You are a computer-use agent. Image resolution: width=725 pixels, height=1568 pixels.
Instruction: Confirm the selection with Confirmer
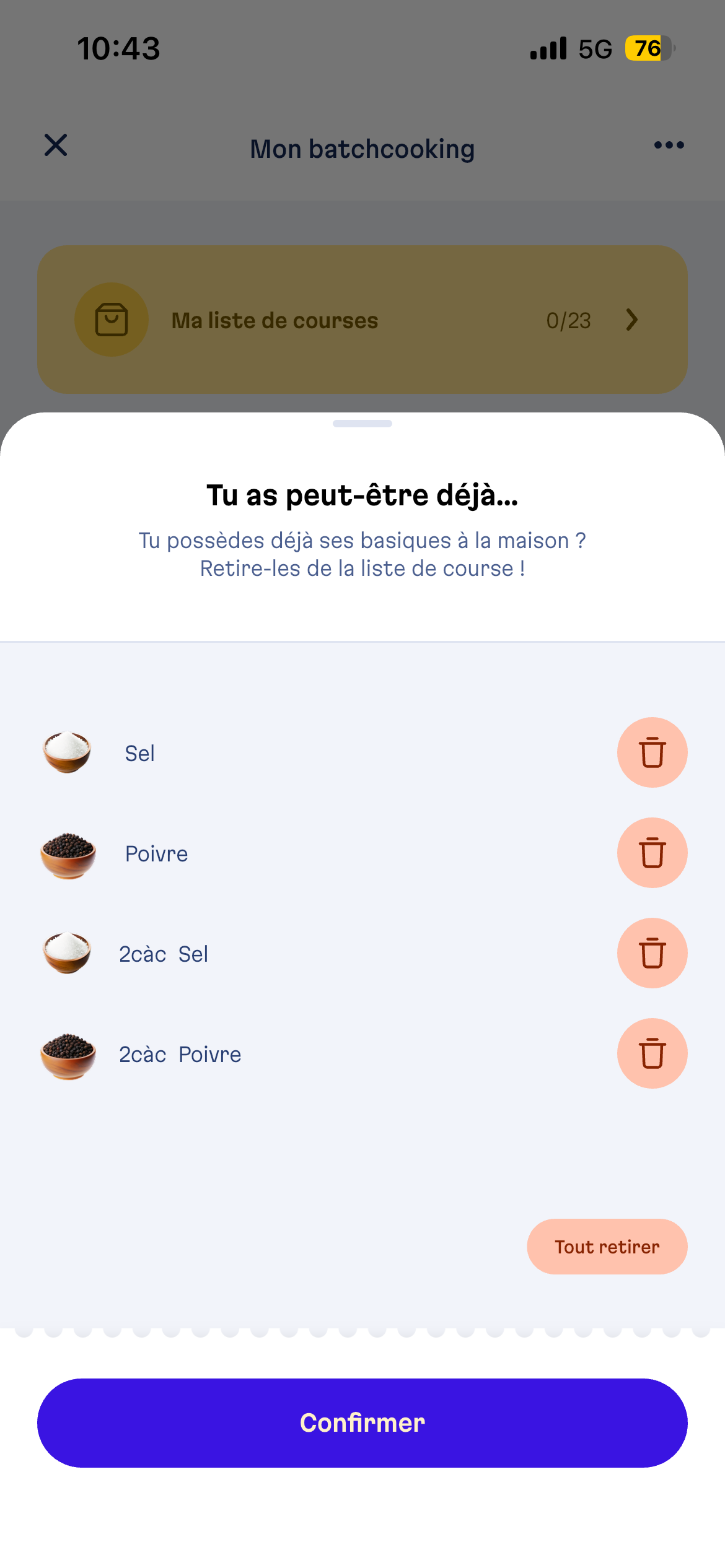362,1422
